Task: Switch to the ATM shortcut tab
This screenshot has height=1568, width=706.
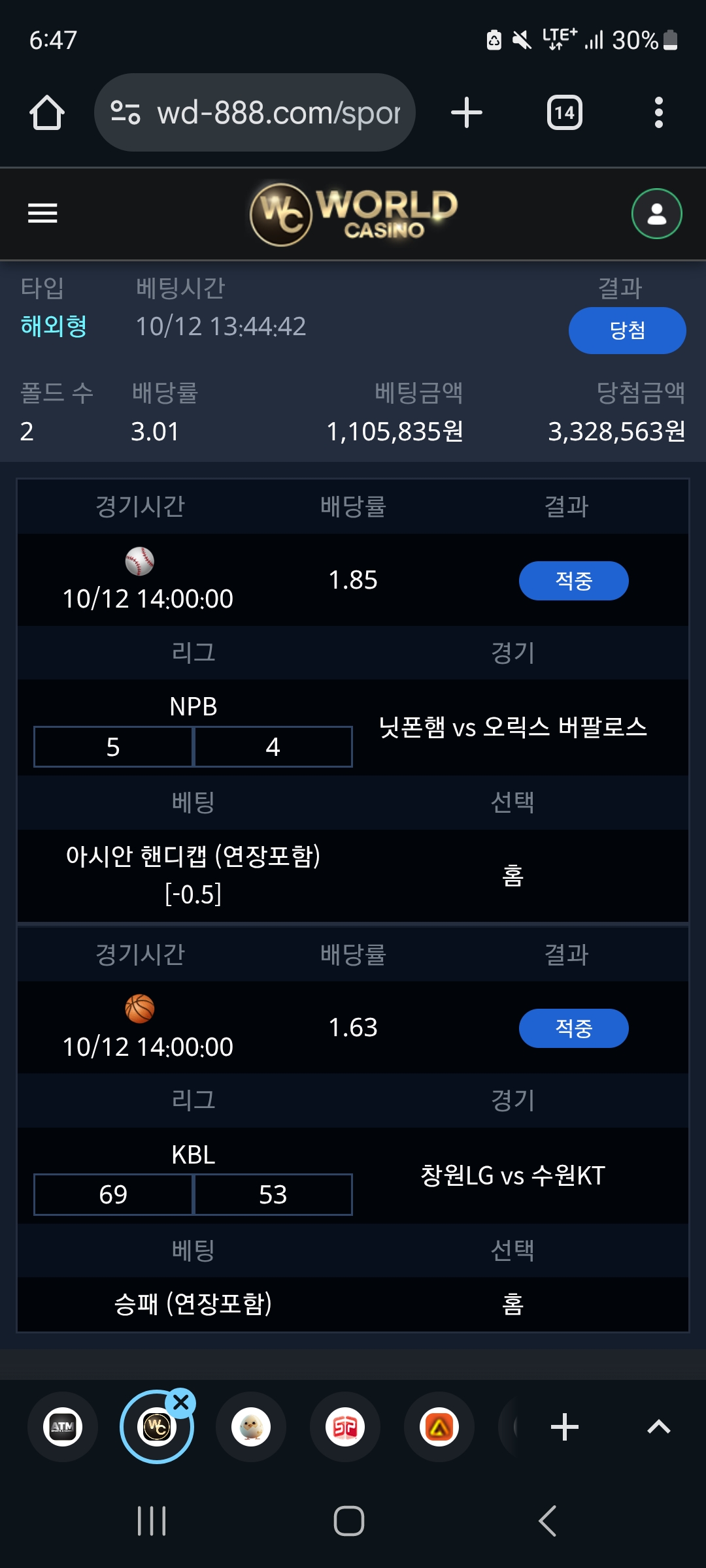Action: point(63,1427)
